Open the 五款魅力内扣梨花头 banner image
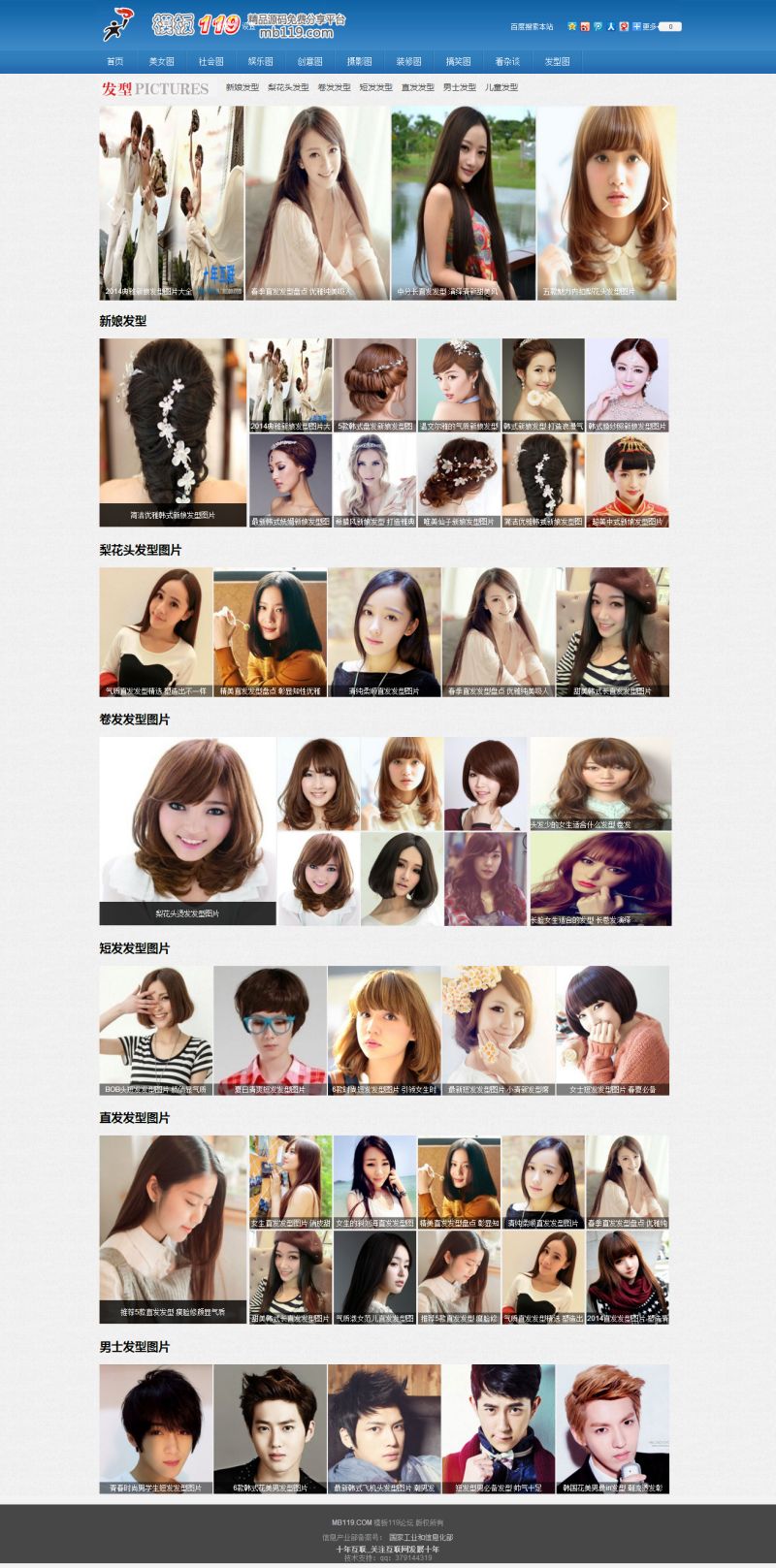Screen dimensions: 776x1568 (x=606, y=202)
